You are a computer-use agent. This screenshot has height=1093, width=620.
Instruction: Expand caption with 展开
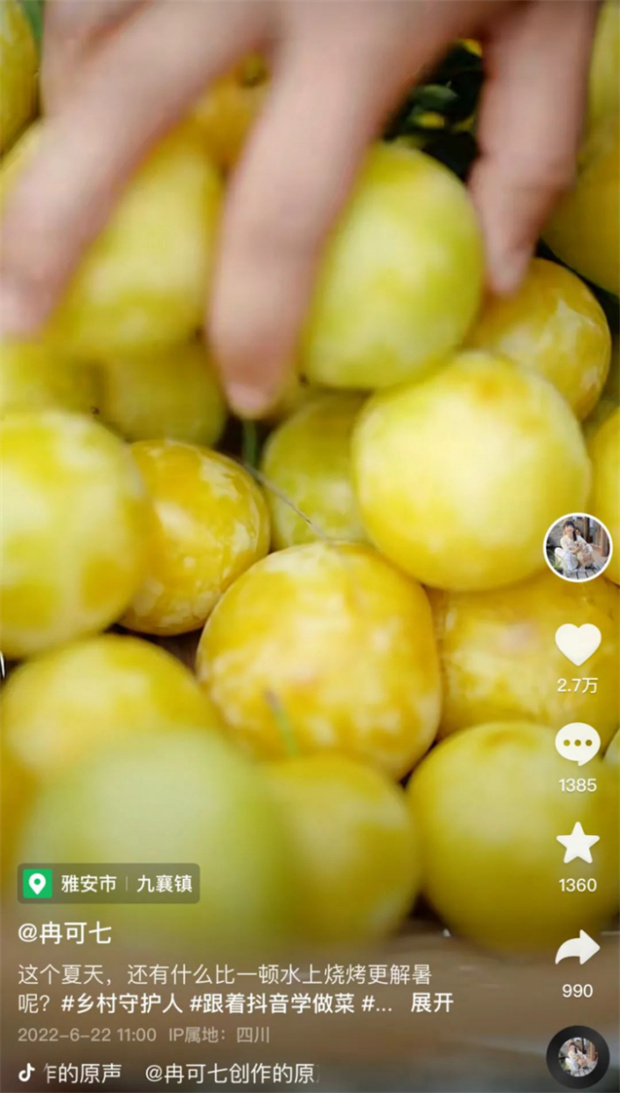[x=432, y=1002]
